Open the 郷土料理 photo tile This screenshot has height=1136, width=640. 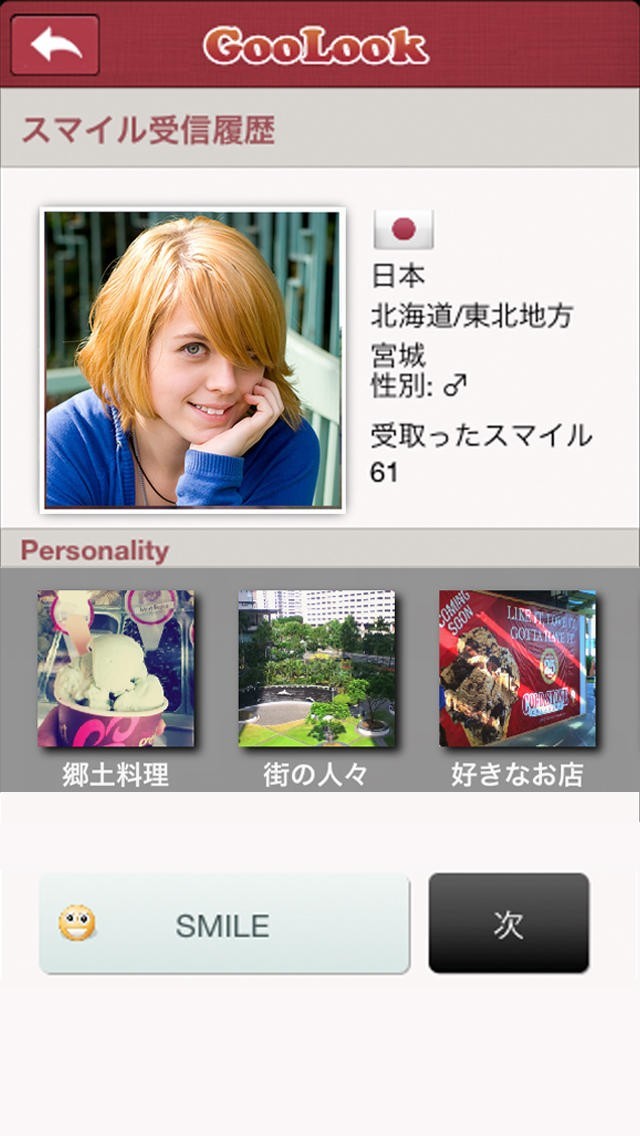coord(116,668)
